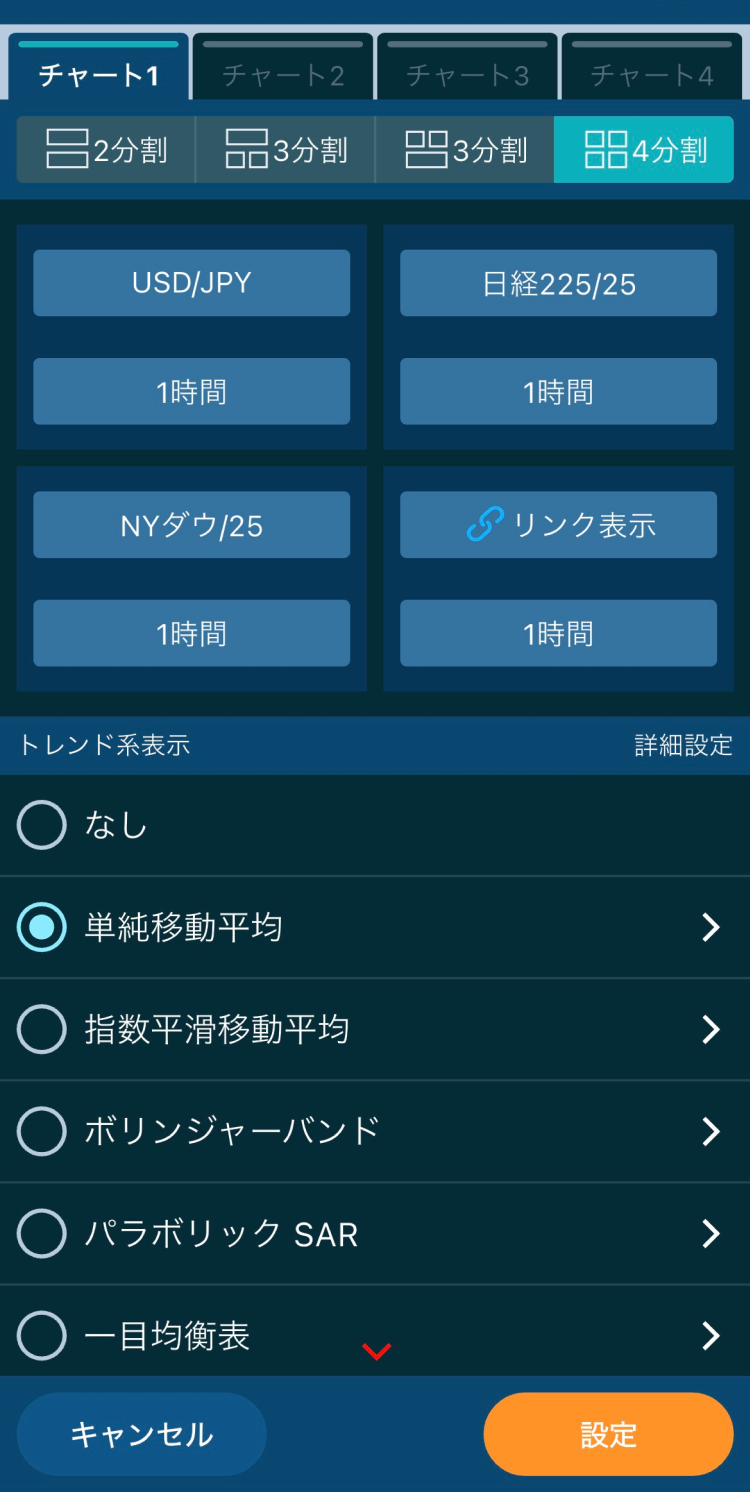
Task: Confirm with the 設定 button
Action: click(x=609, y=1434)
